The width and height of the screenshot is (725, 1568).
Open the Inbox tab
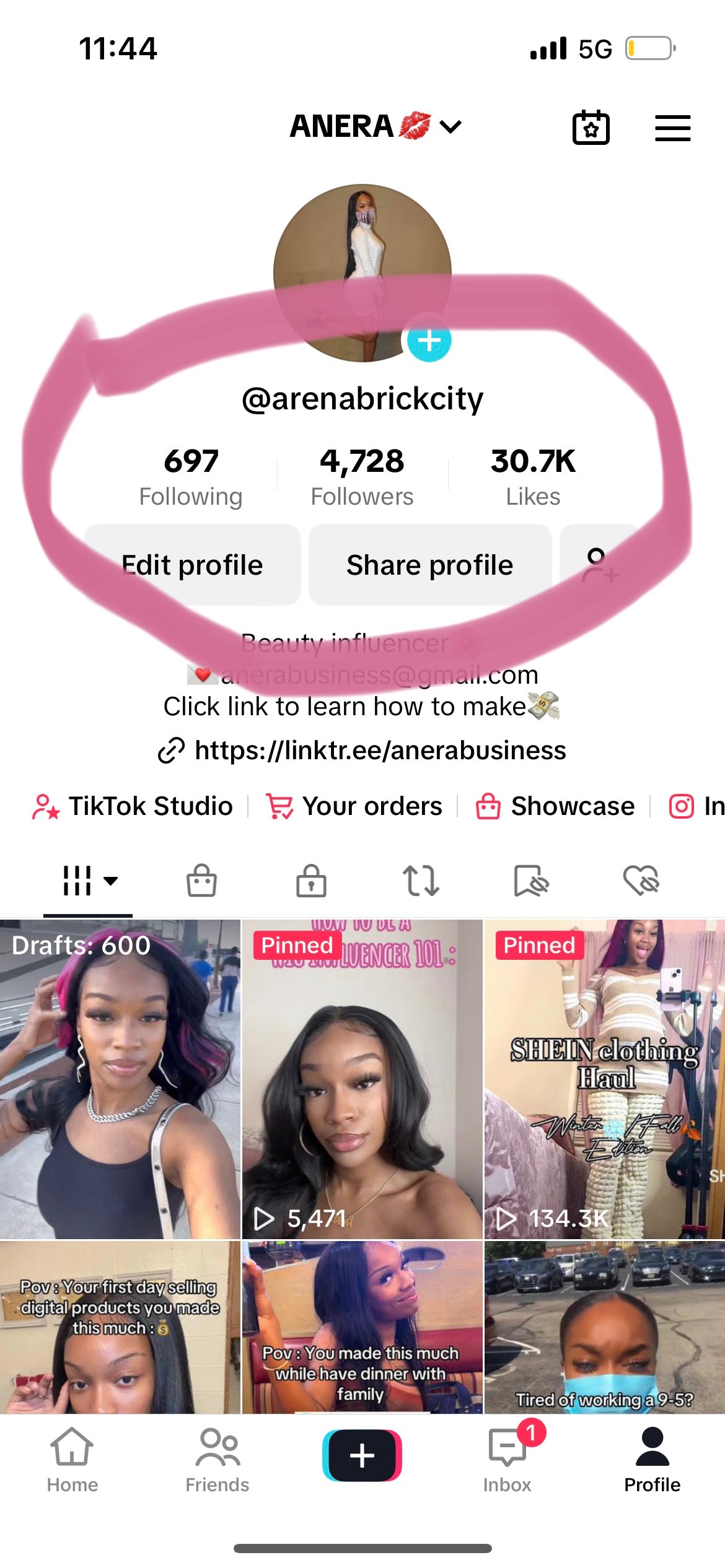[507, 1460]
